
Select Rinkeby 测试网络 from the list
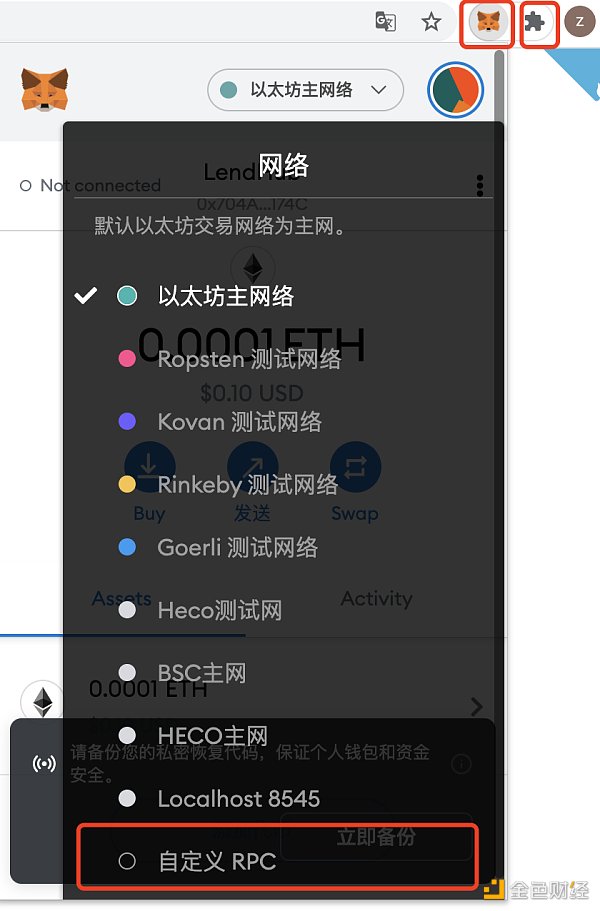(247, 485)
